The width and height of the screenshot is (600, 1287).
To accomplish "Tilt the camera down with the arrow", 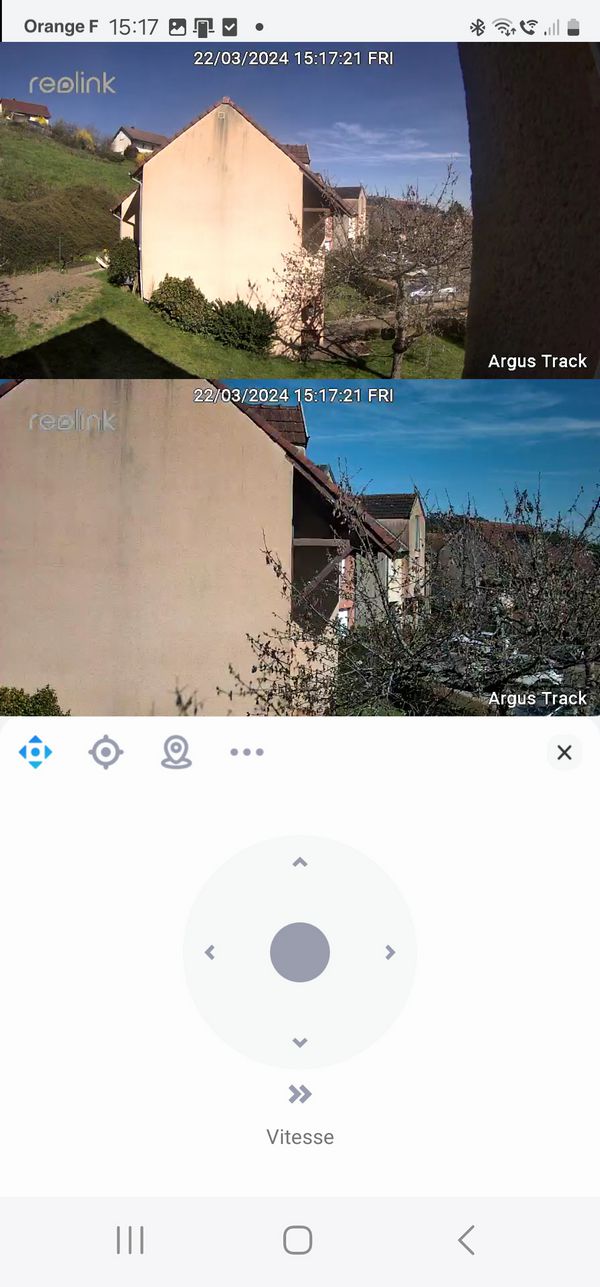I will [300, 1043].
